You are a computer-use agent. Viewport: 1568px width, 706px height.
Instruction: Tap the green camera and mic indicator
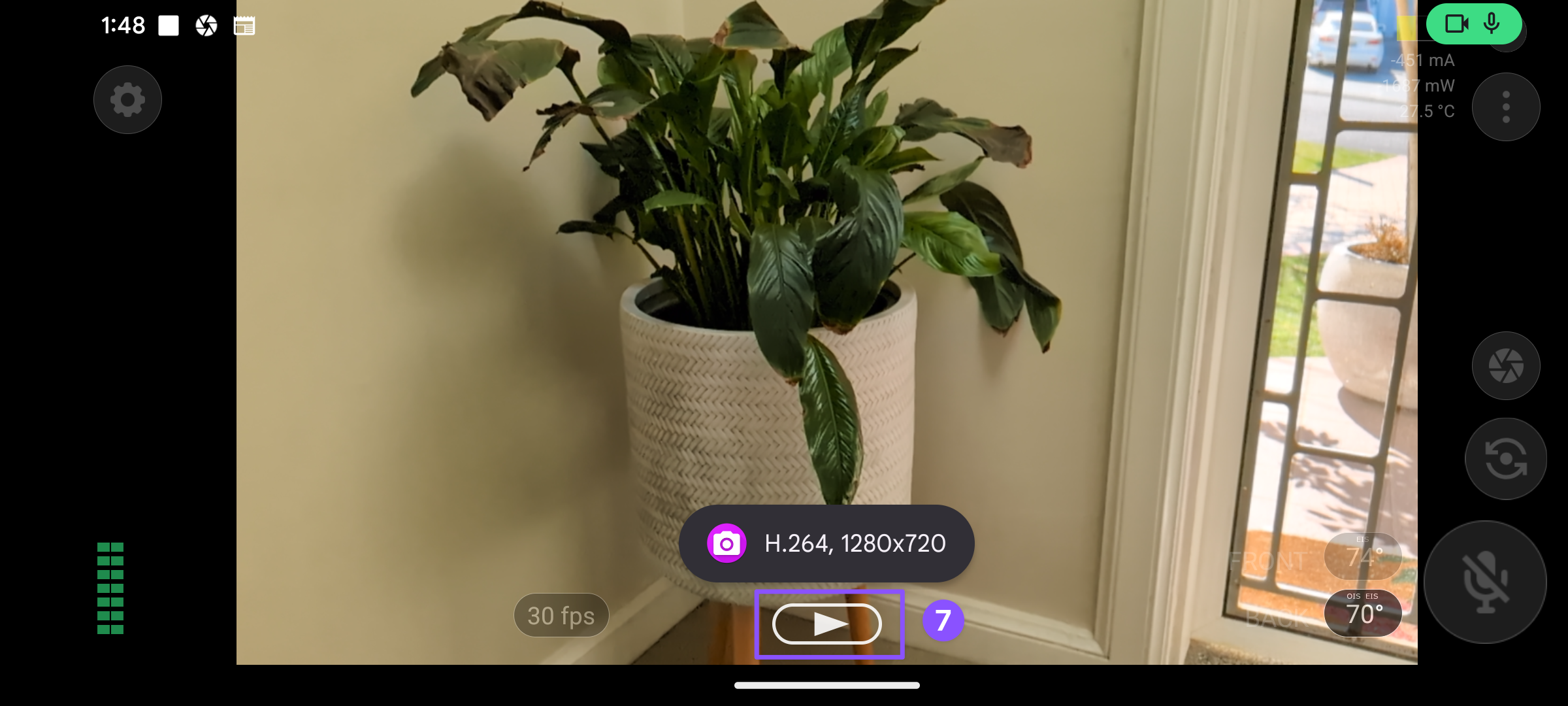1473,24
